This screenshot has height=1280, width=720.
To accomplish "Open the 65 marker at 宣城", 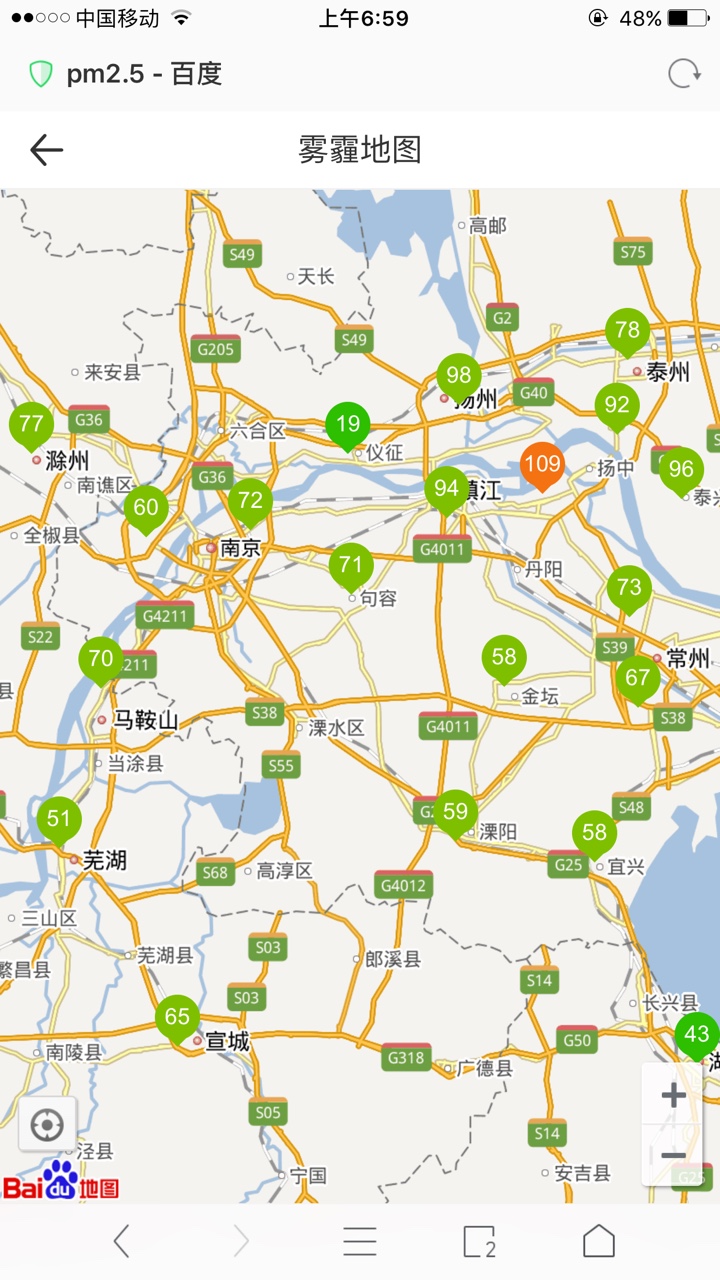I will [177, 1018].
